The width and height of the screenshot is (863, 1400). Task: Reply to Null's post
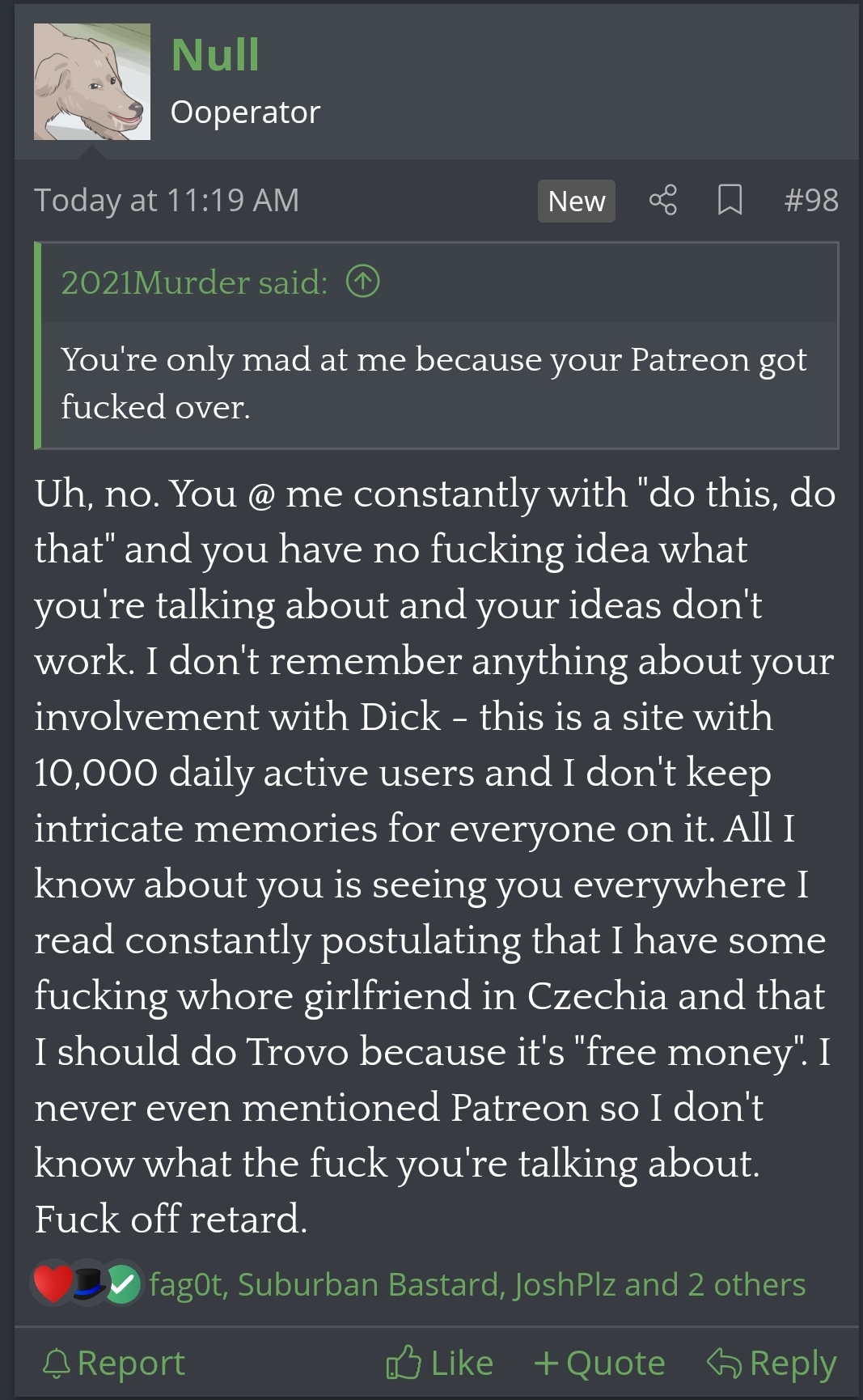[771, 1363]
